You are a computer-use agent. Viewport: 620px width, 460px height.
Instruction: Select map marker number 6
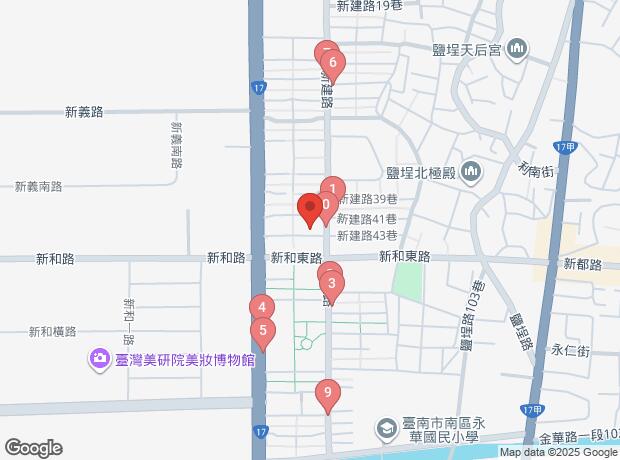(333, 64)
